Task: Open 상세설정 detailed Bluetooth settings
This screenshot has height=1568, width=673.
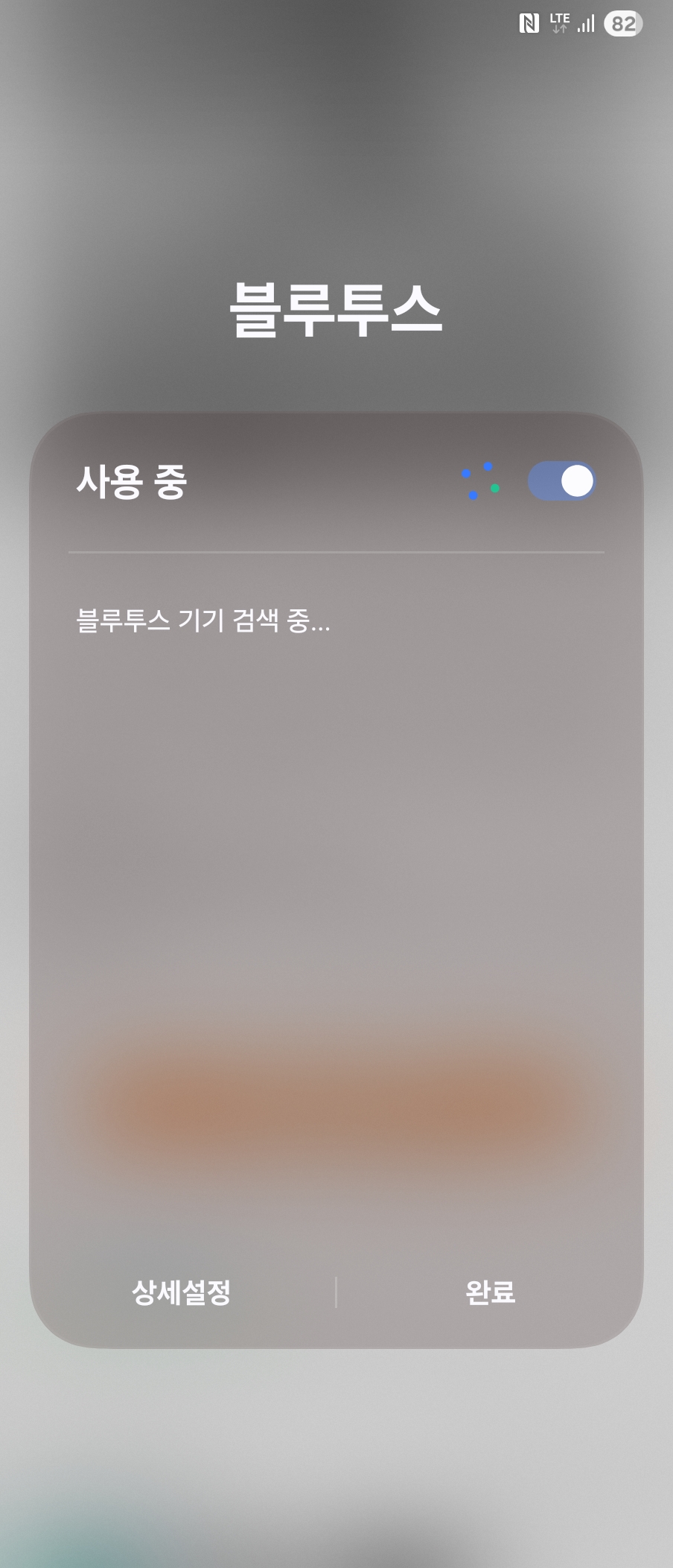Action: (182, 1292)
